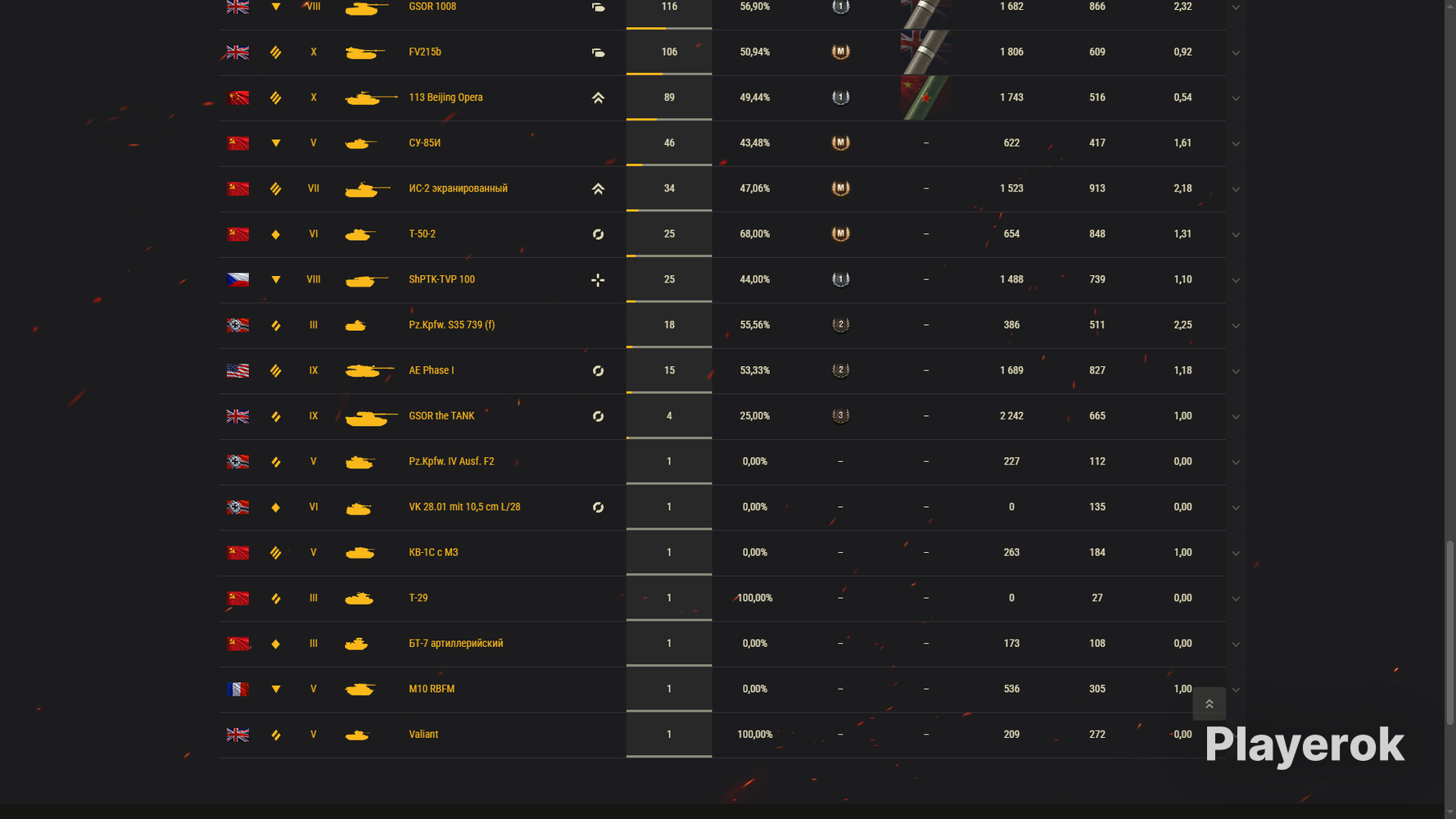Image resolution: width=1456 pixels, height=819 pixels.
Task: Open the Pz.Kpfw. S35 739 (f) link
Action: coord(451,324)
